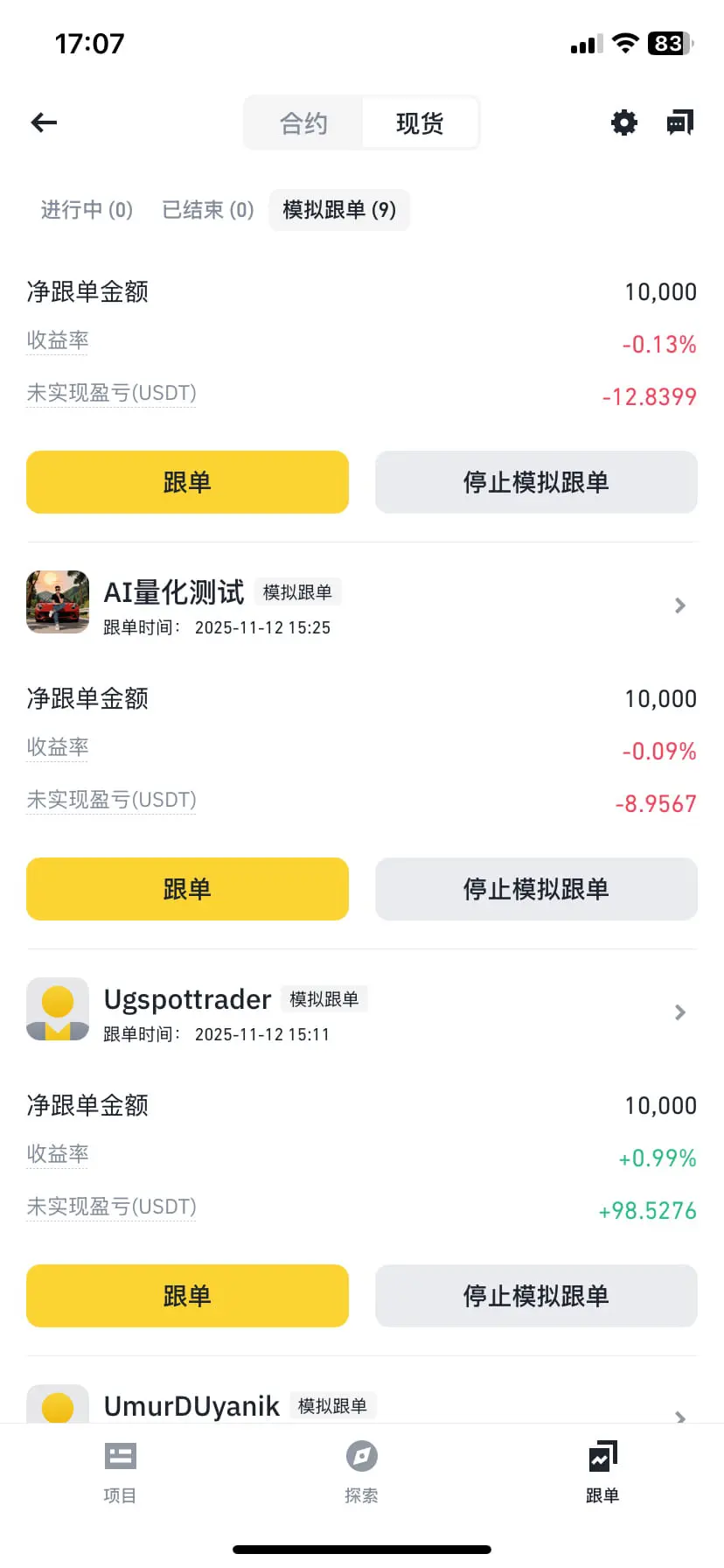Switch to the 项目 tab
Screen dimensions: 724x1568
(x=120, y=1472)
